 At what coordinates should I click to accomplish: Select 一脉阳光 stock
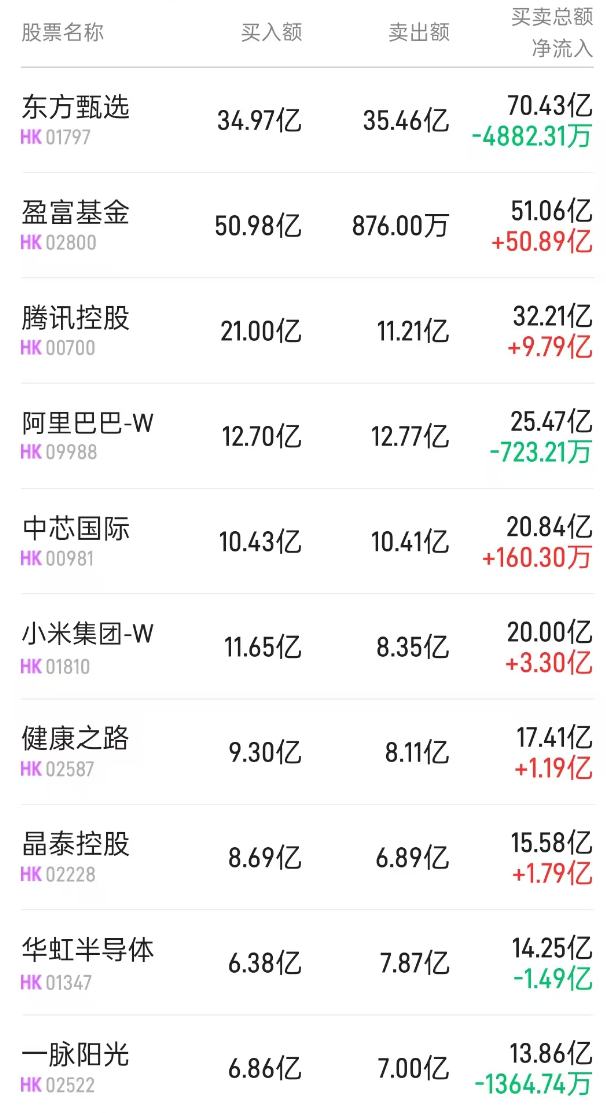pos(76,1056)
